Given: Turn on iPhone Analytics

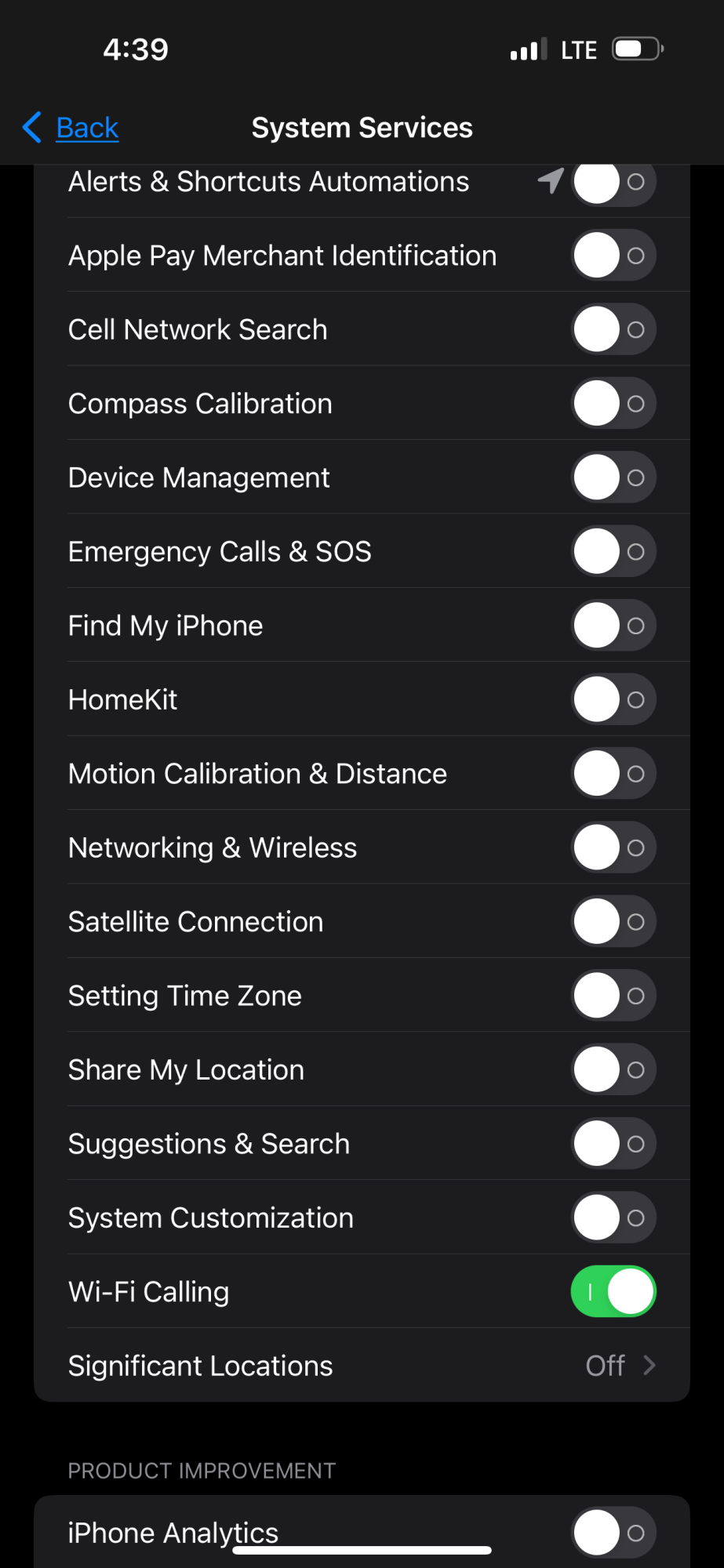Looking at the screenshot, I should coord(613,1533).
